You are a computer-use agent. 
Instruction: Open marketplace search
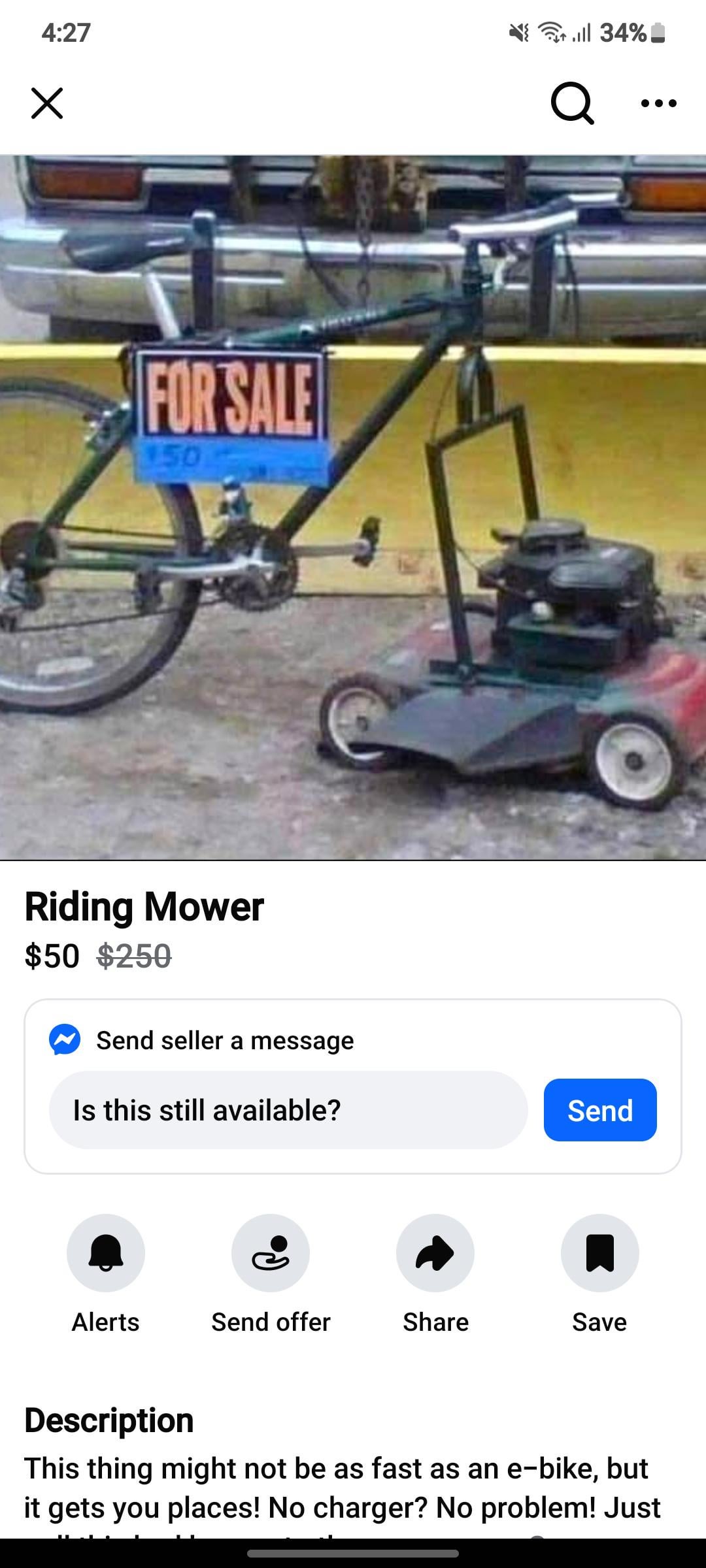tap(572, 103)
